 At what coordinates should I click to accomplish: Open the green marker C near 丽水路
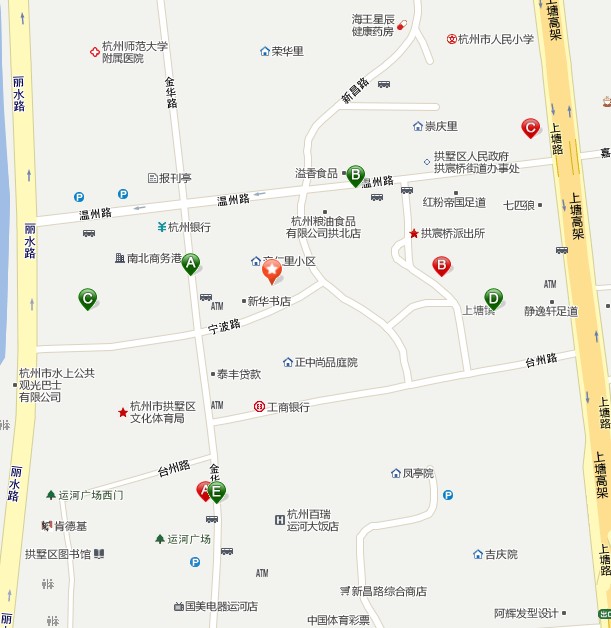(x=88, y=297)
